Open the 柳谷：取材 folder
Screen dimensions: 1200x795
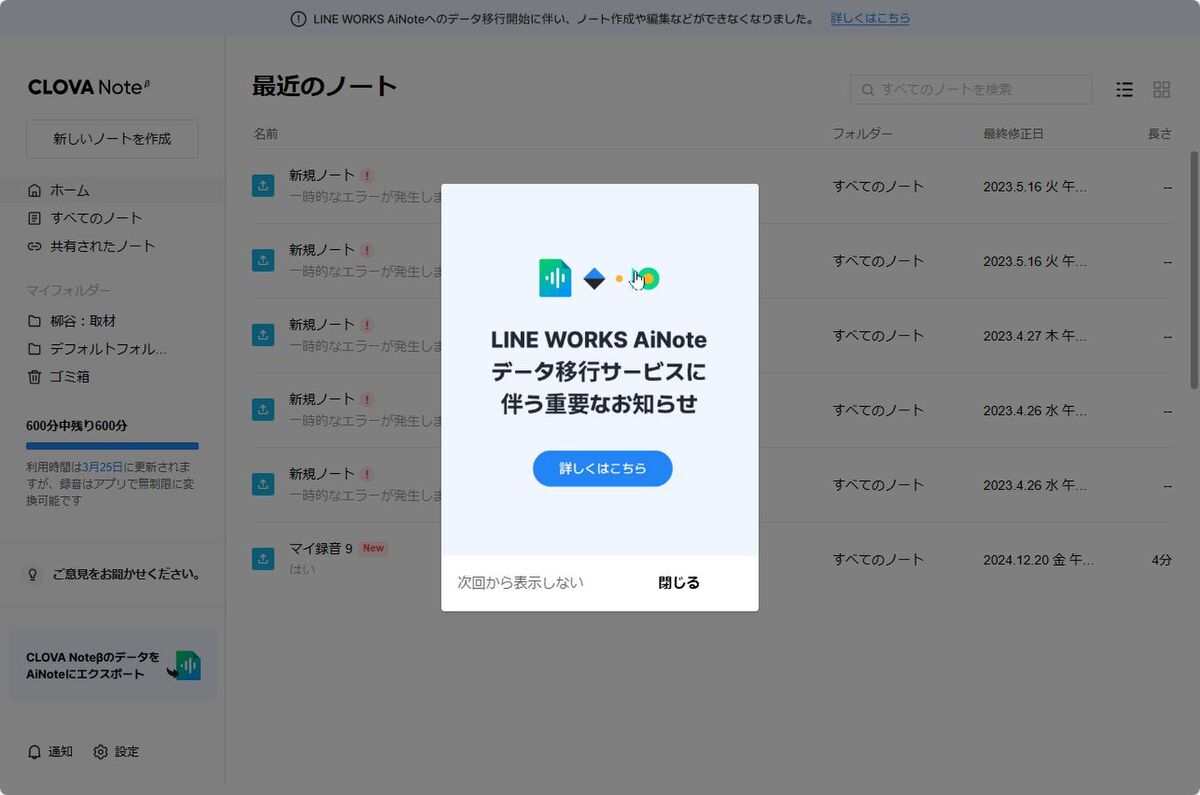pos(83,321)
